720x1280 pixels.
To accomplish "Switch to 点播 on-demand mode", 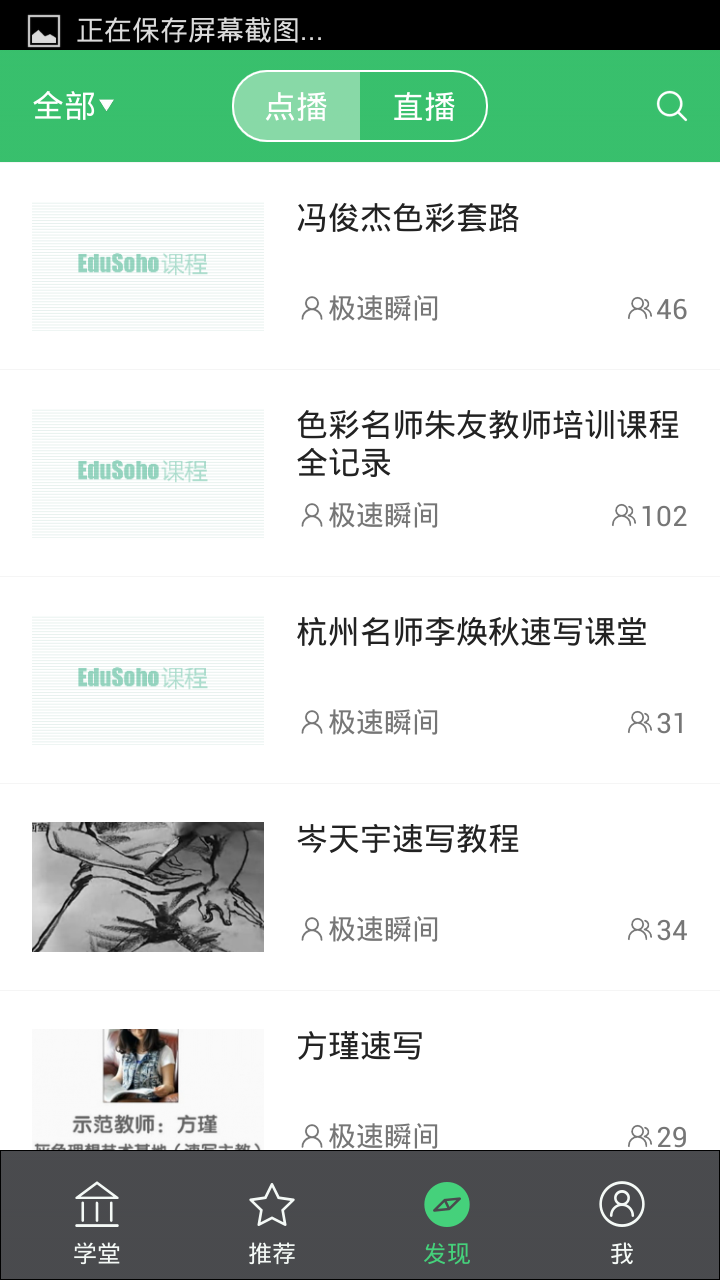I will click(x=298, y=105).
